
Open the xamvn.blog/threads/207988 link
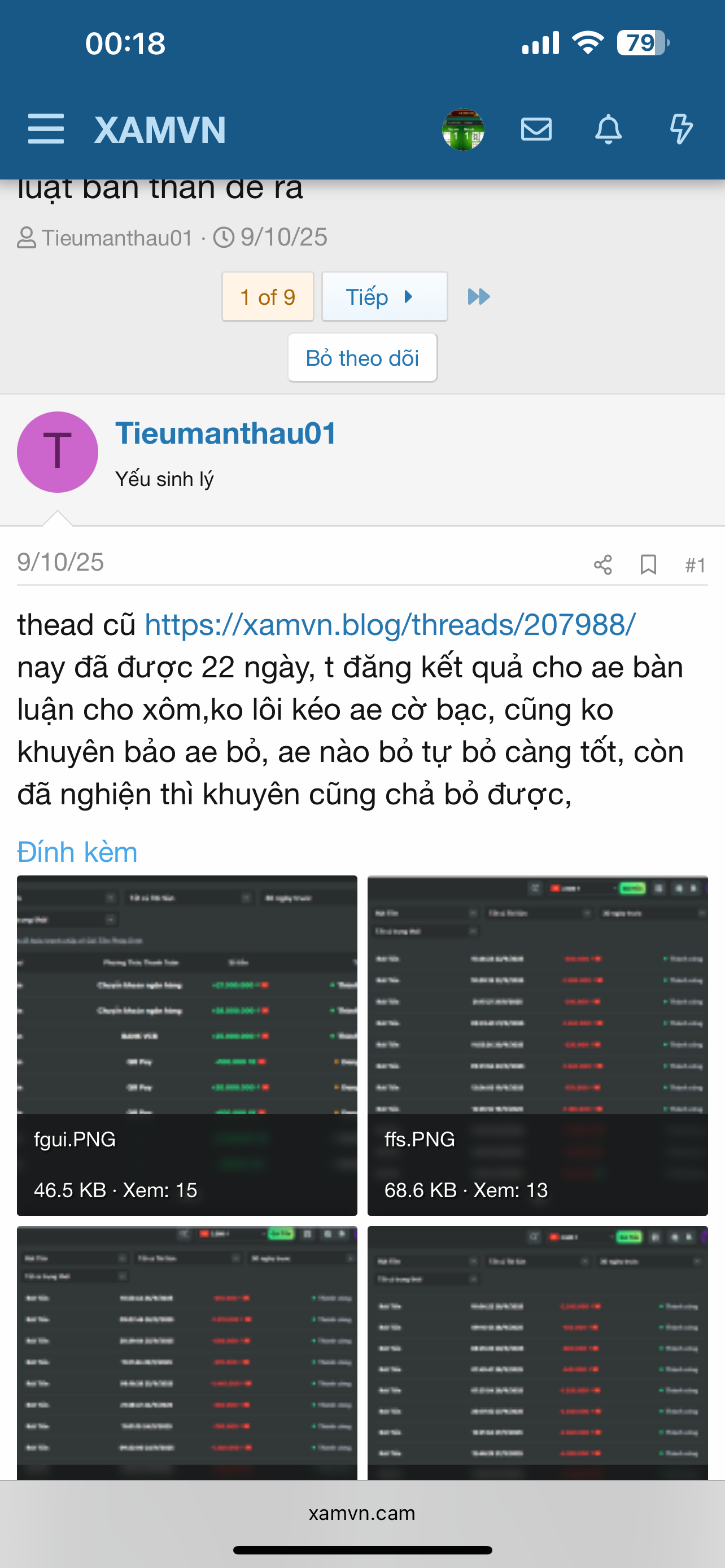point(390,624)
